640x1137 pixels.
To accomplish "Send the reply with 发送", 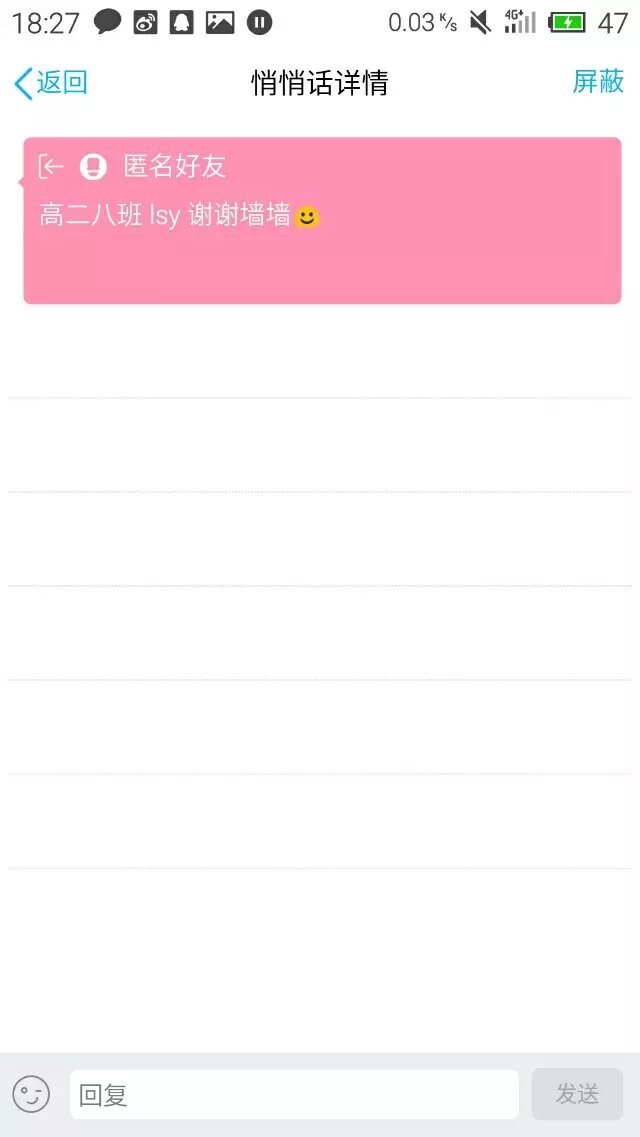I will coord(577,1094).
